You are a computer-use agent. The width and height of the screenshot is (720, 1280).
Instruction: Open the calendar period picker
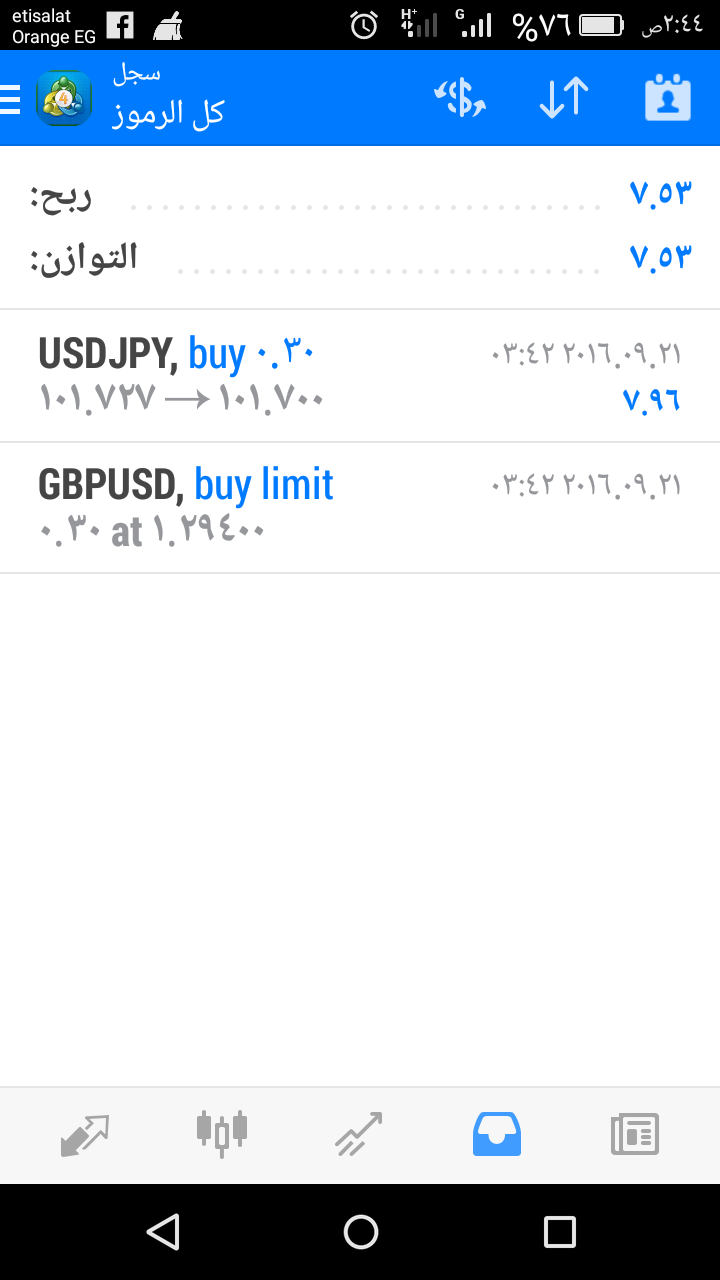pyautogui.click(x=668, y=98)
